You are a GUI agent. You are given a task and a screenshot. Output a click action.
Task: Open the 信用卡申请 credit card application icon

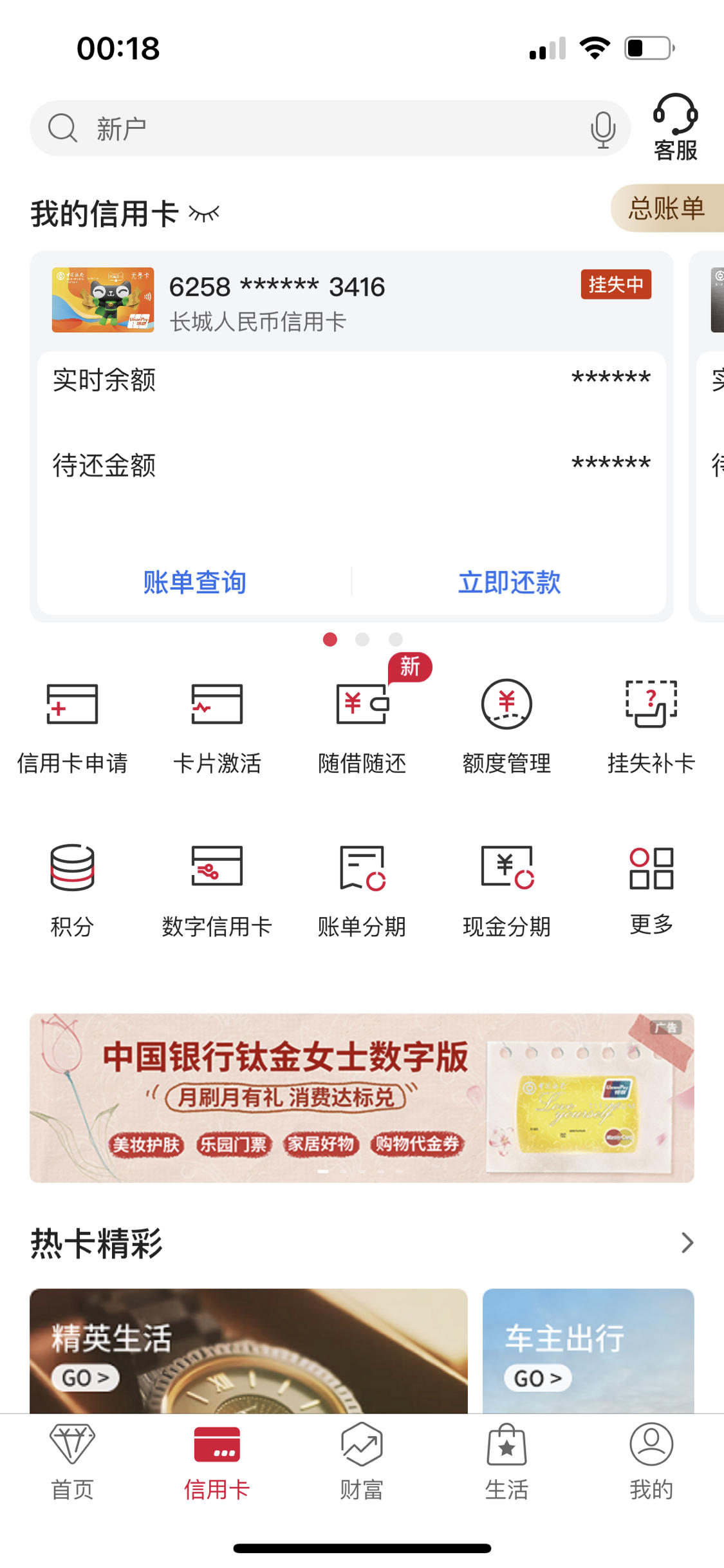tap(71, 721)
